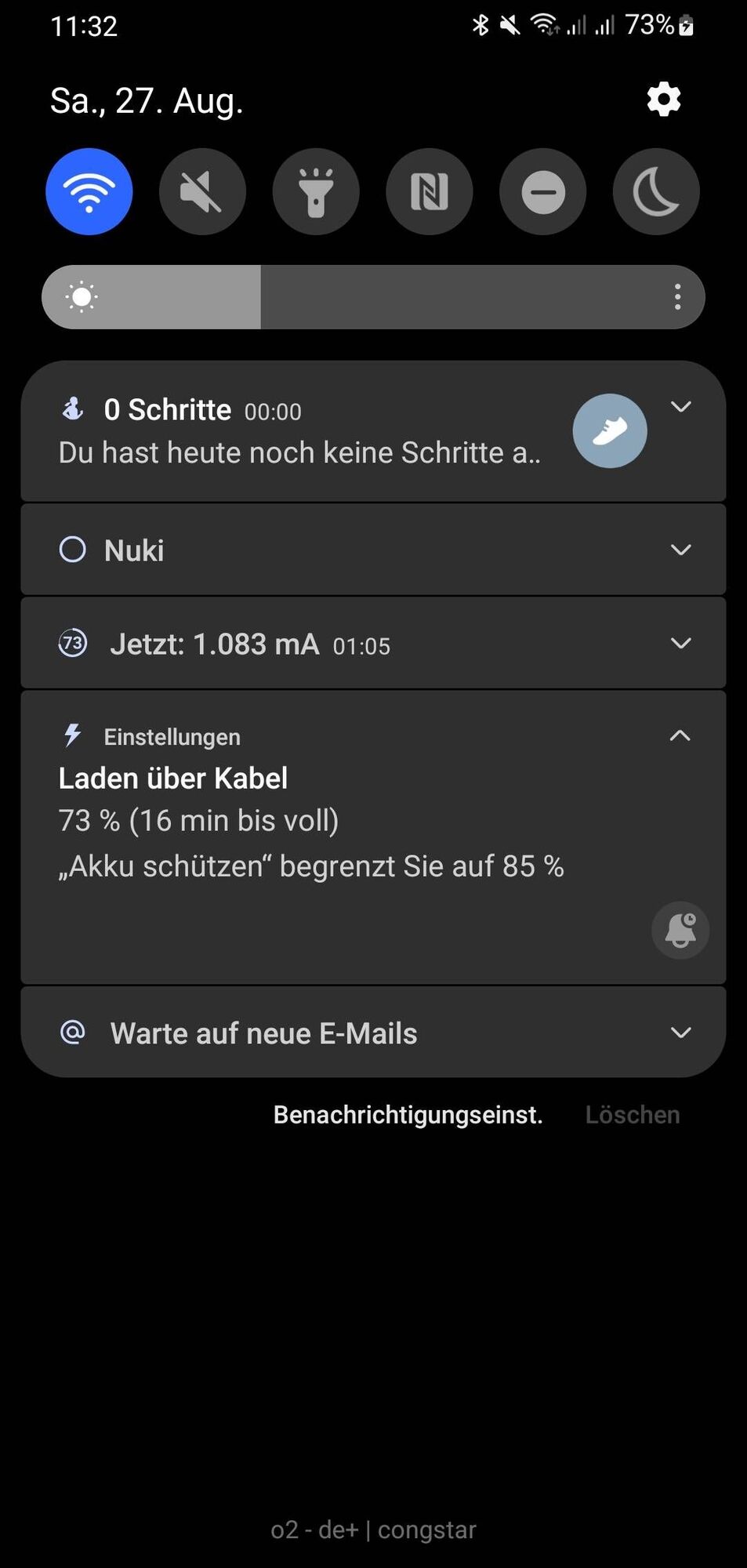Screen dimensions: 747x1568
Task: Expand the Nuki notification
Action: point(680,550)
